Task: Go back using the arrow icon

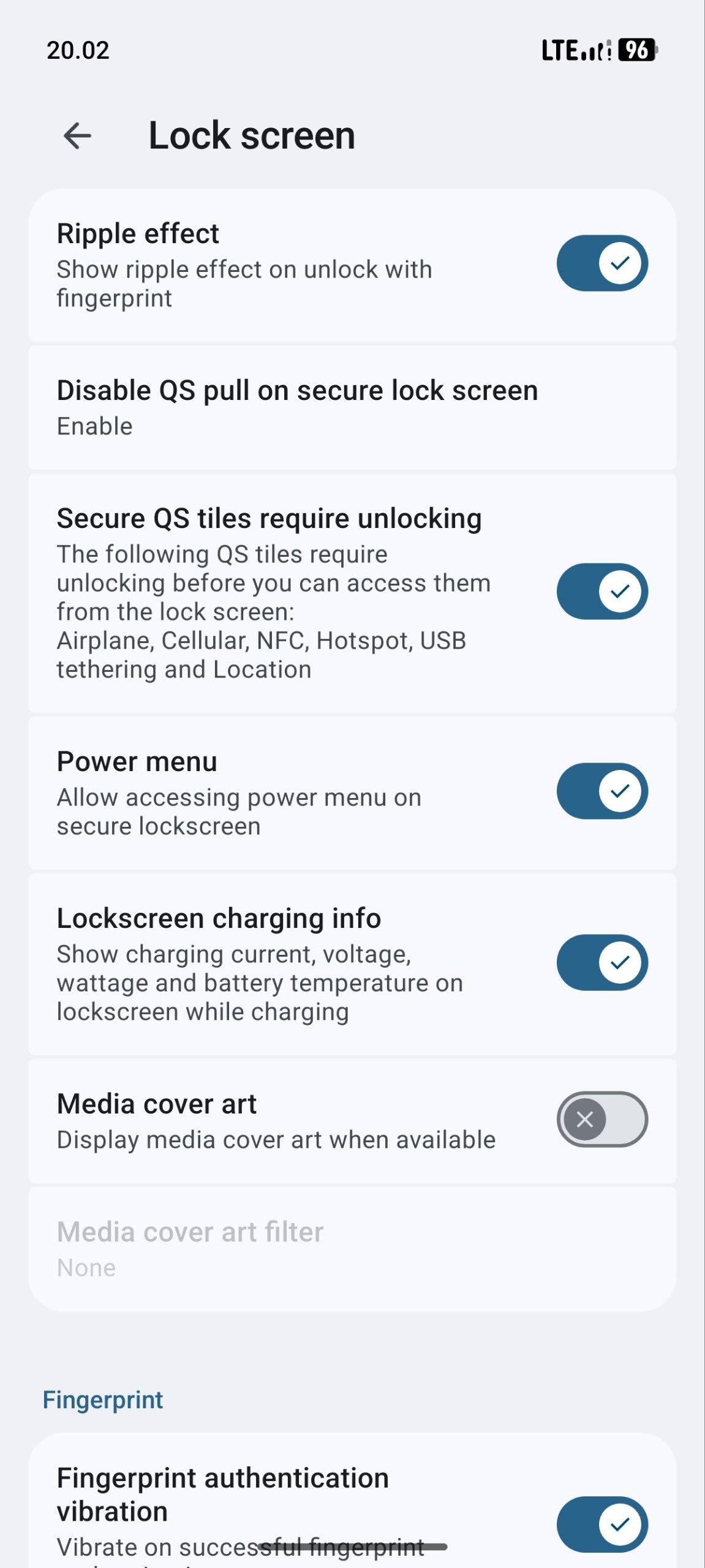Action: click(78, 135)
